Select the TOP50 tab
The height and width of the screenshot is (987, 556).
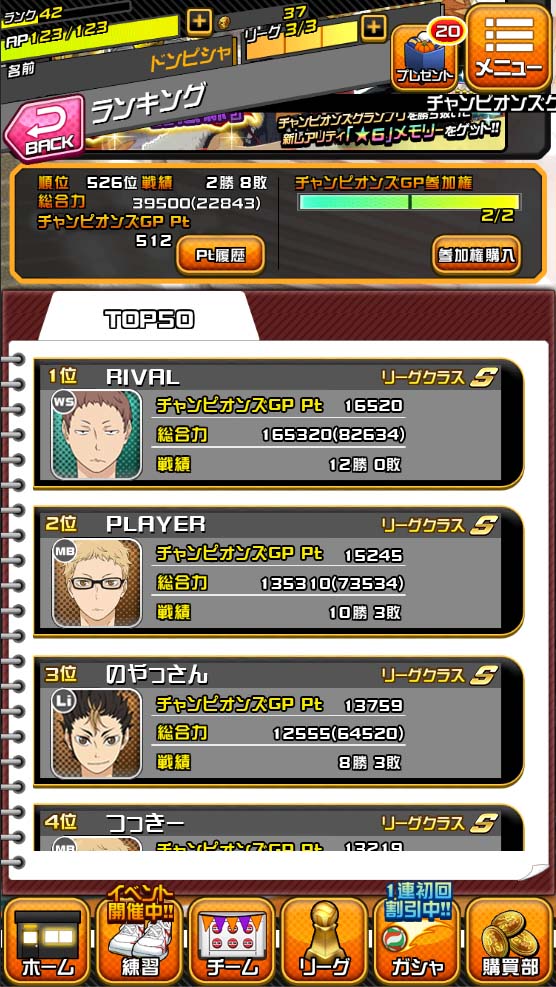[x=149, y=319]
